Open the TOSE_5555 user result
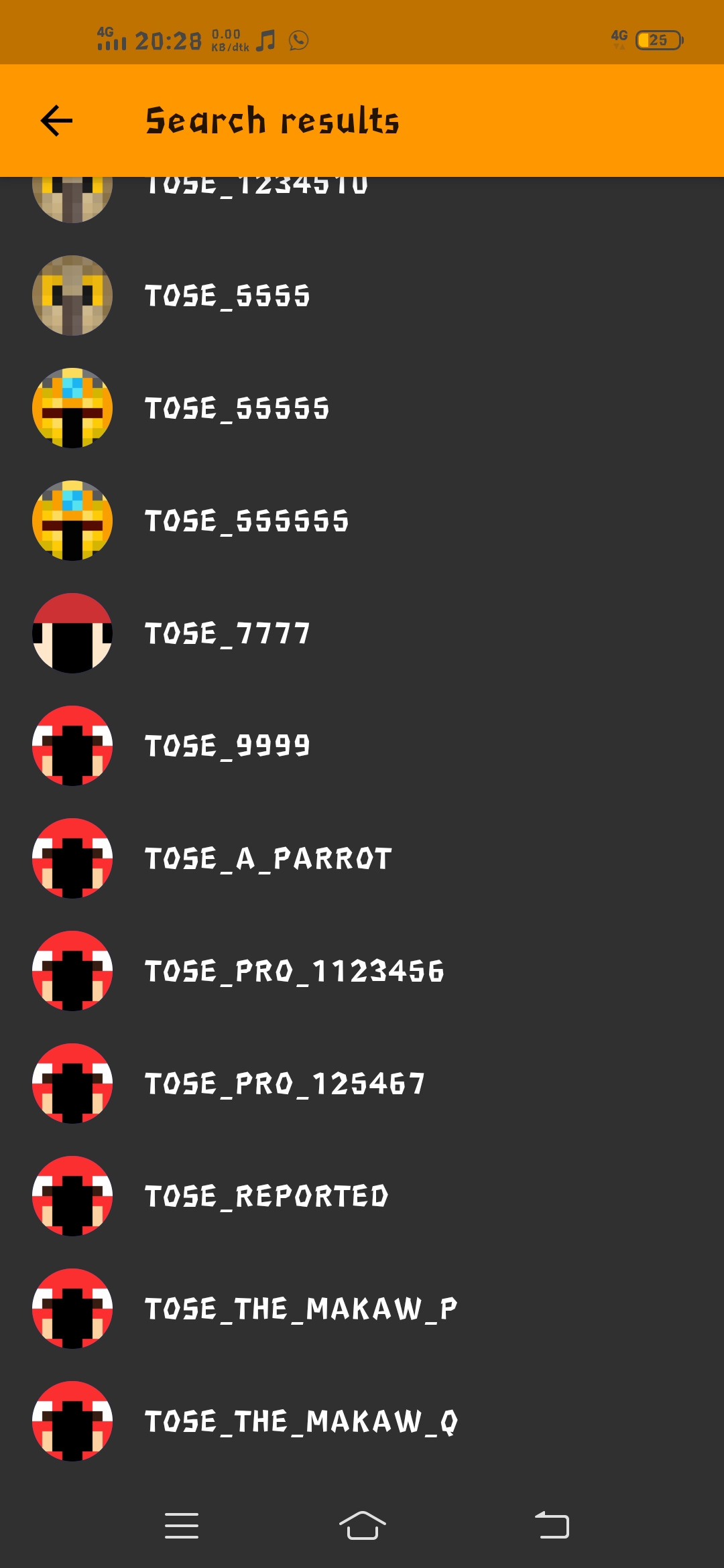The height and width of the screenshot is (1568, 724). (362, 296)
